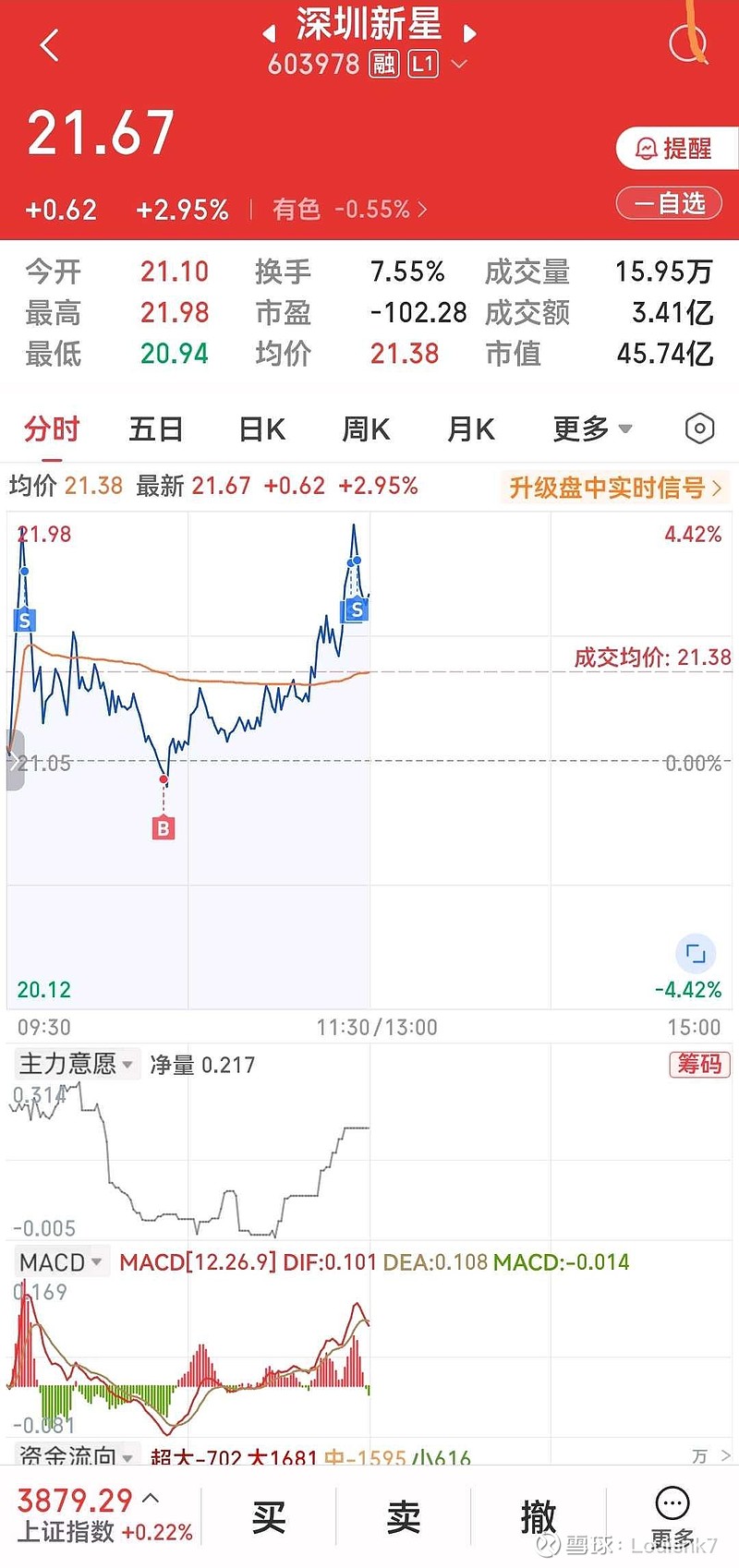Image resolution: width=739 pixels, height=1568 pixels.
Task: Expand chart to fullscreen
Action: (x=696, y=953)
